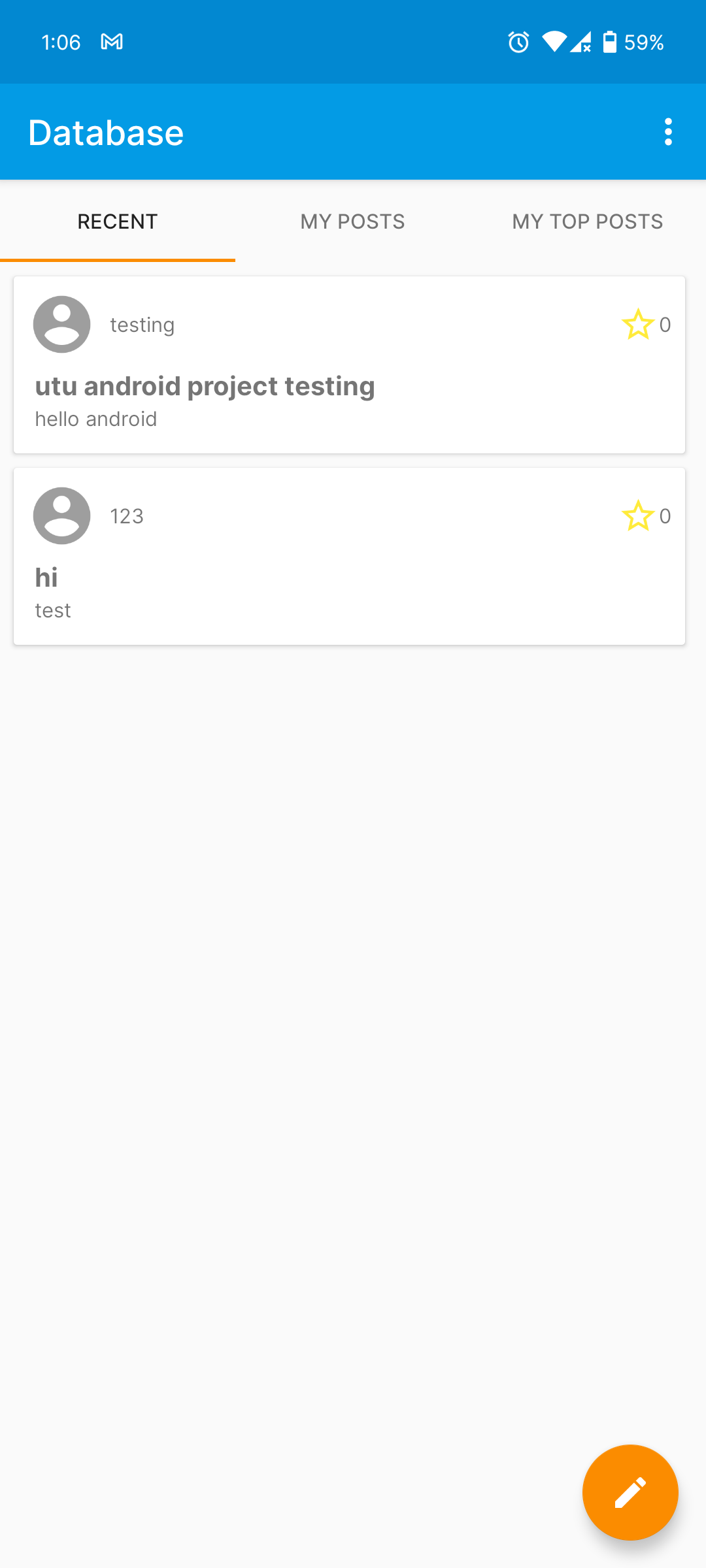Viewport: 706px width, 1568px height.
Task: Open the overflow menu in the Database toolbar
Action: pos(668,131)
